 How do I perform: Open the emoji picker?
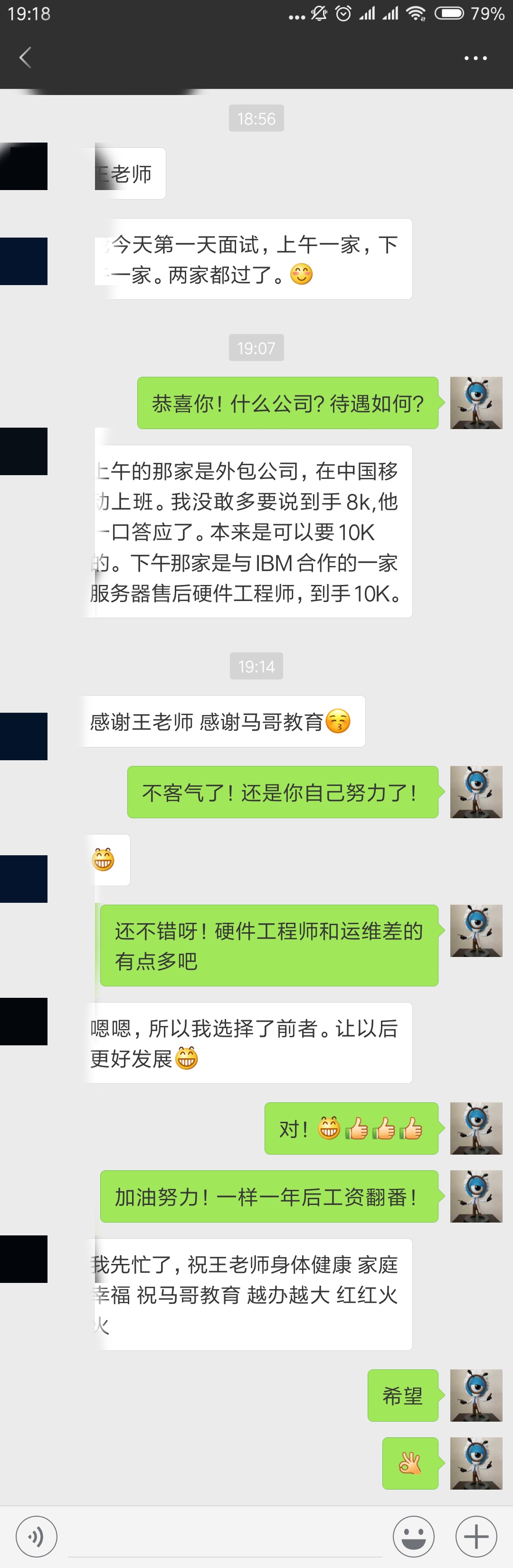(x=413, y=1536)
